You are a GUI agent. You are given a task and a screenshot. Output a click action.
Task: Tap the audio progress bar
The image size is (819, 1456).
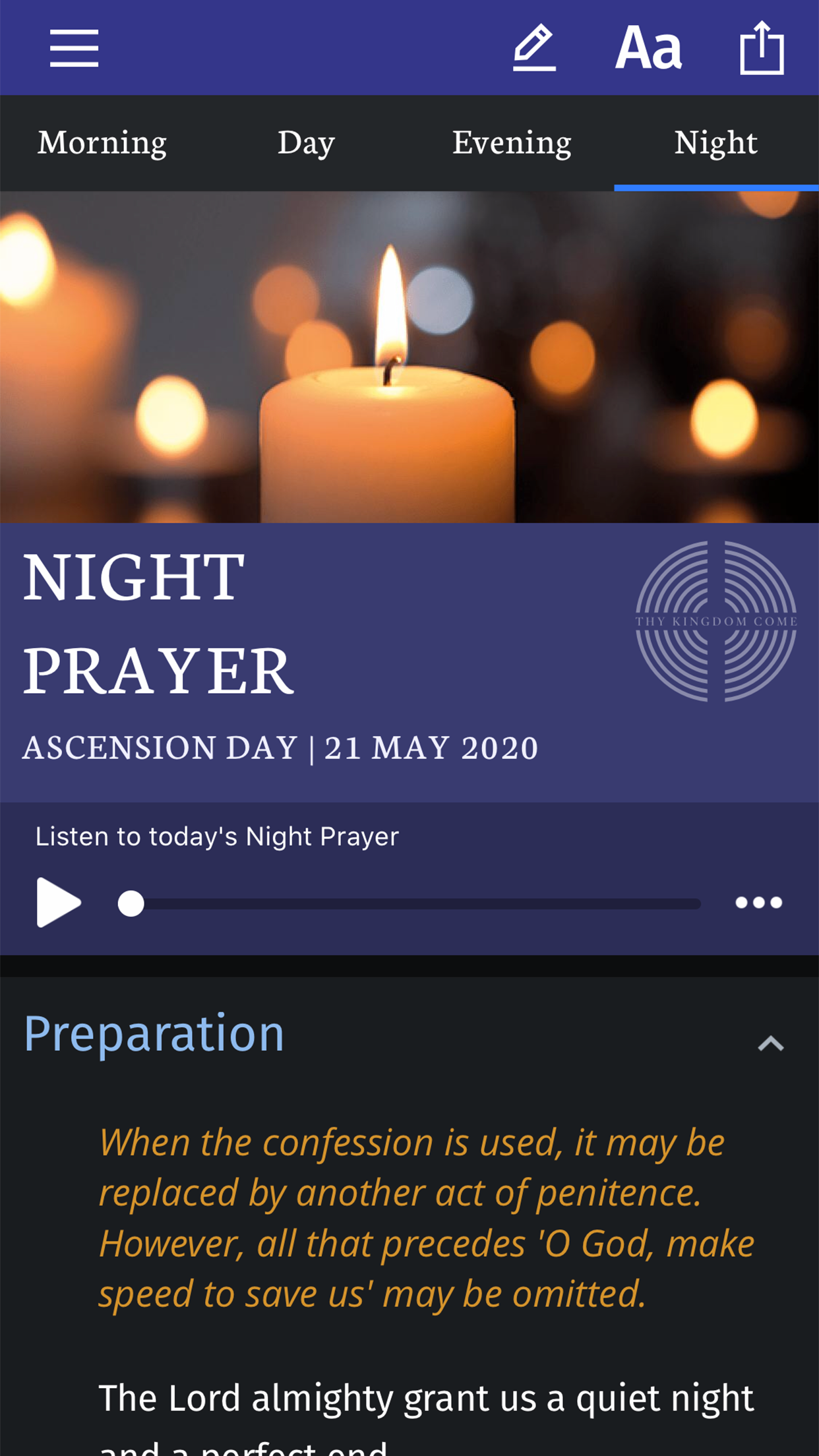(409, 903)
